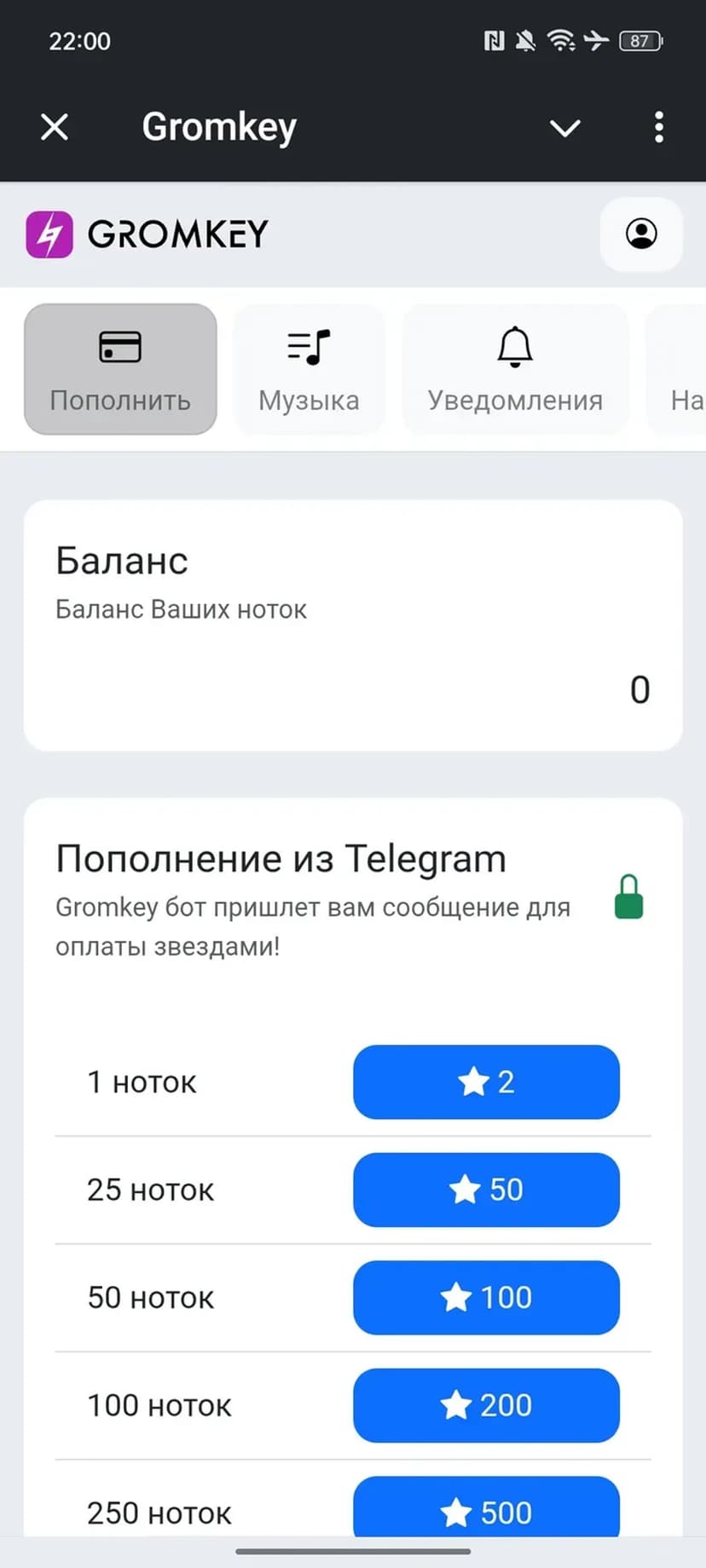The image size is (706, 1568).
Task: Buy 25 ноток for 50 stars
Action: pos(486,1190)
